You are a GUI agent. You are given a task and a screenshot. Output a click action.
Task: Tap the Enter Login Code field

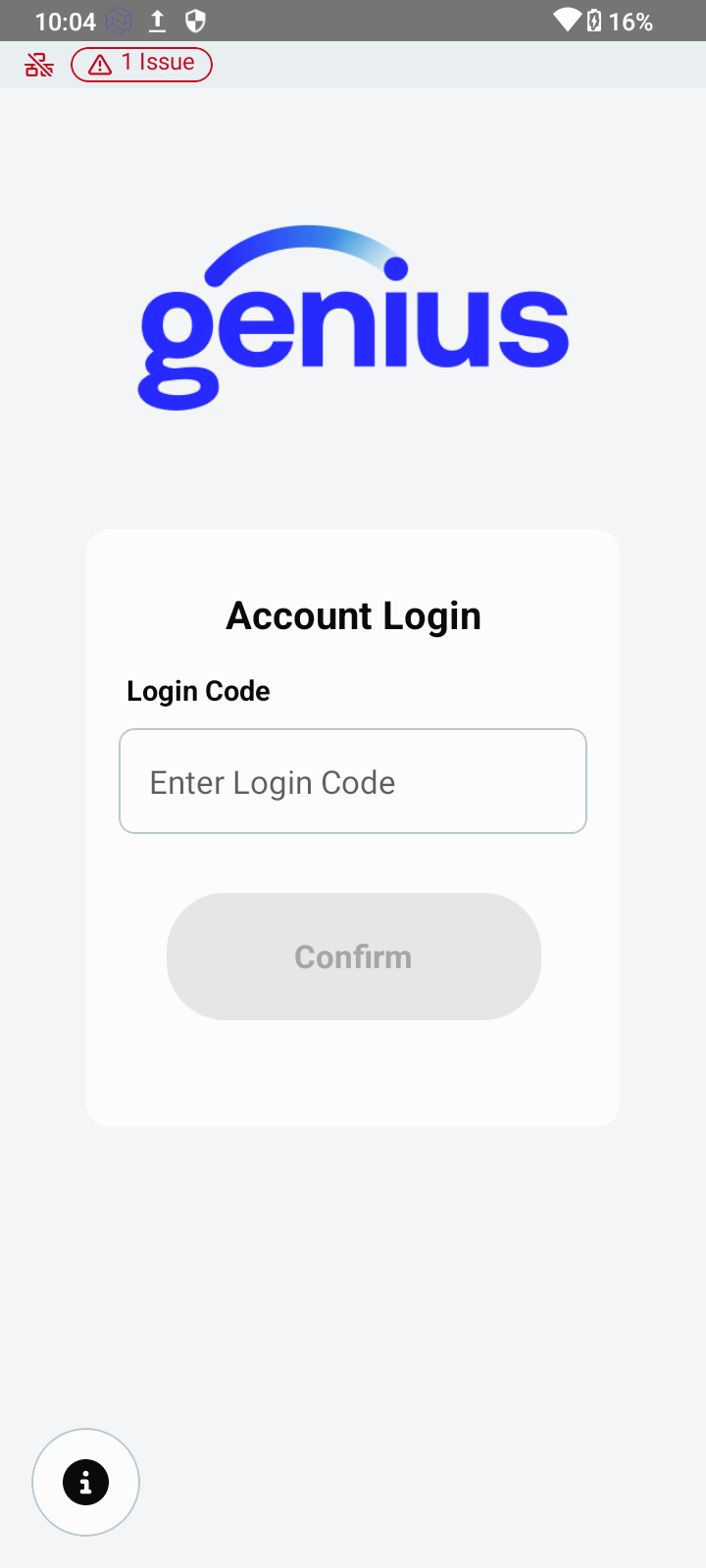(353, 781)
